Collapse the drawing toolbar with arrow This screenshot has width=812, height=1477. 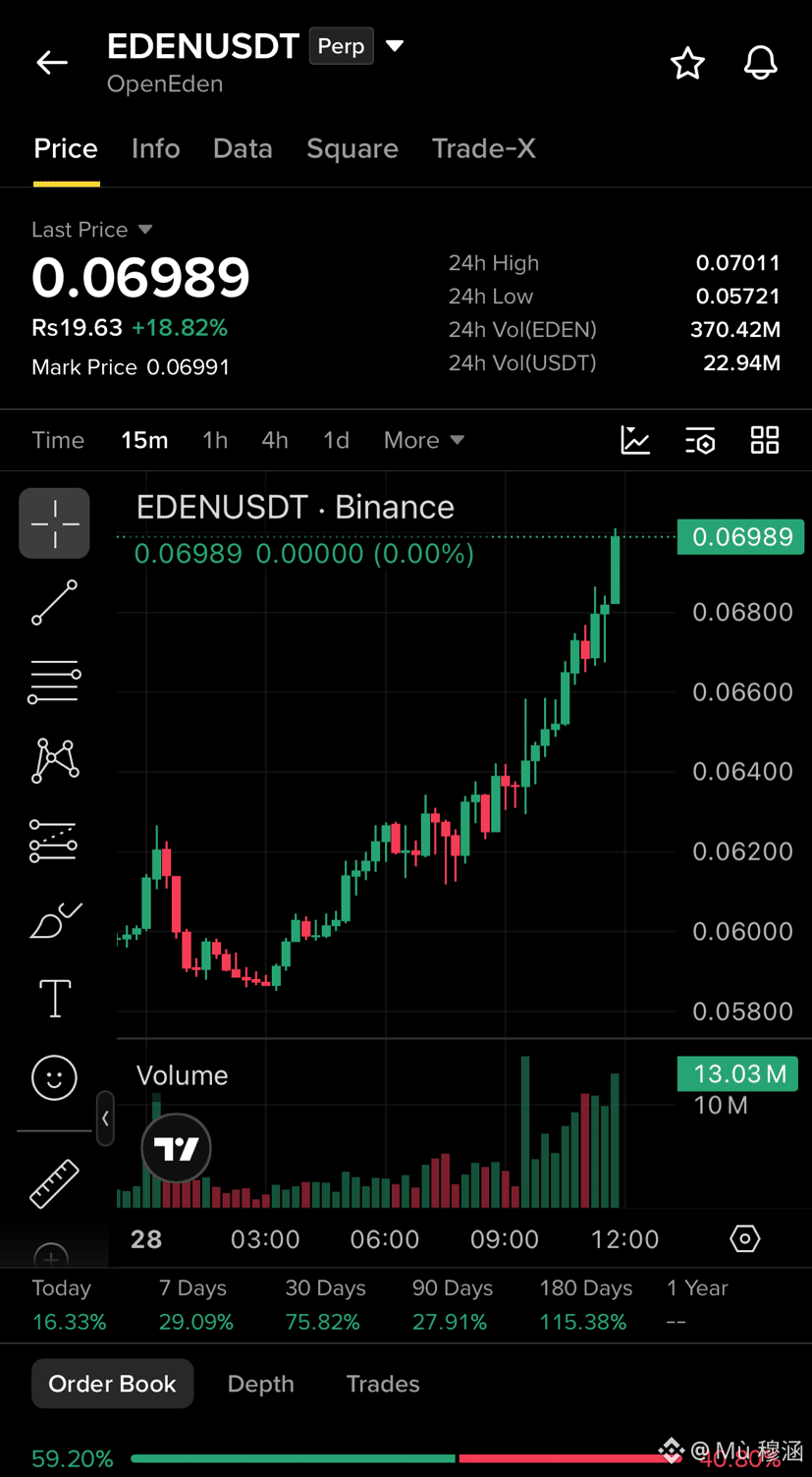pyautogui.click(x=105, y=1119)
